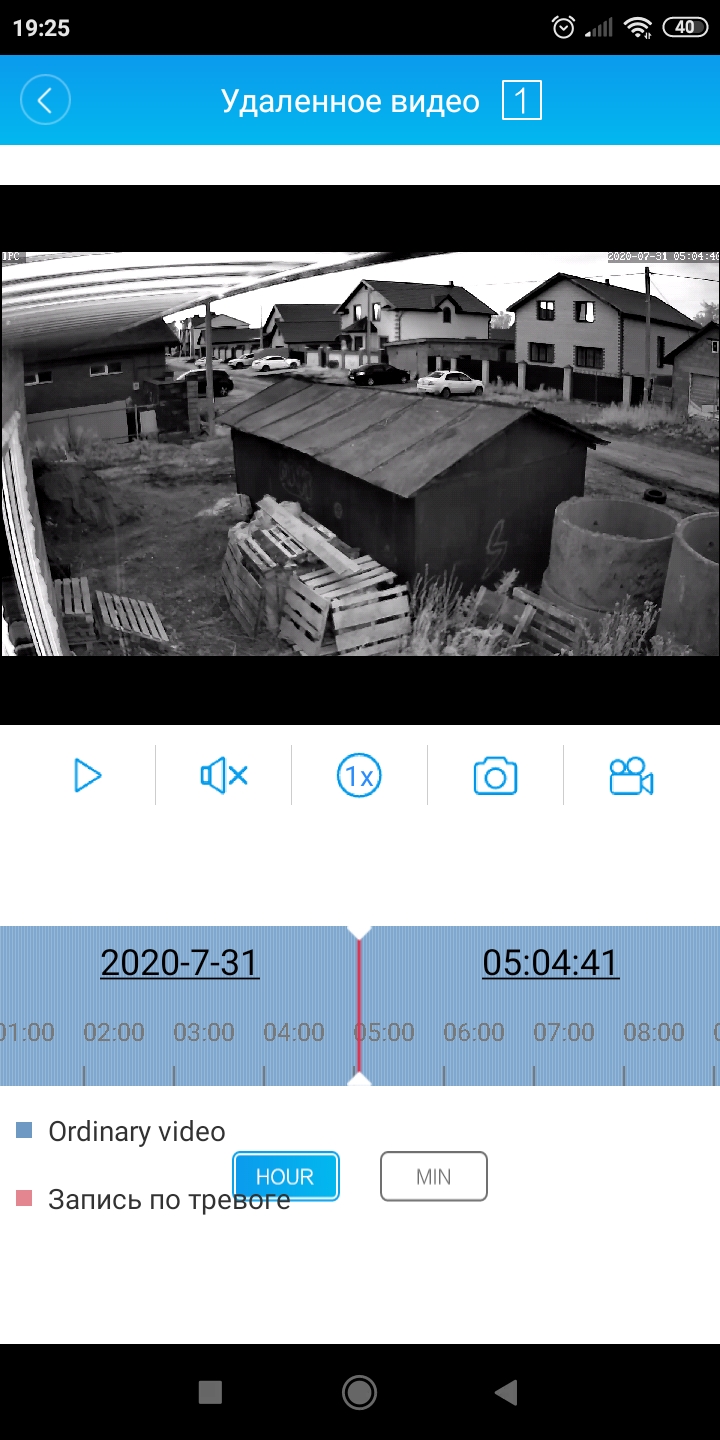Image resolution: width=720 pixels, height=1440 pixels.
Task: Change the 1x playback speed
Action: pos(359,776)
